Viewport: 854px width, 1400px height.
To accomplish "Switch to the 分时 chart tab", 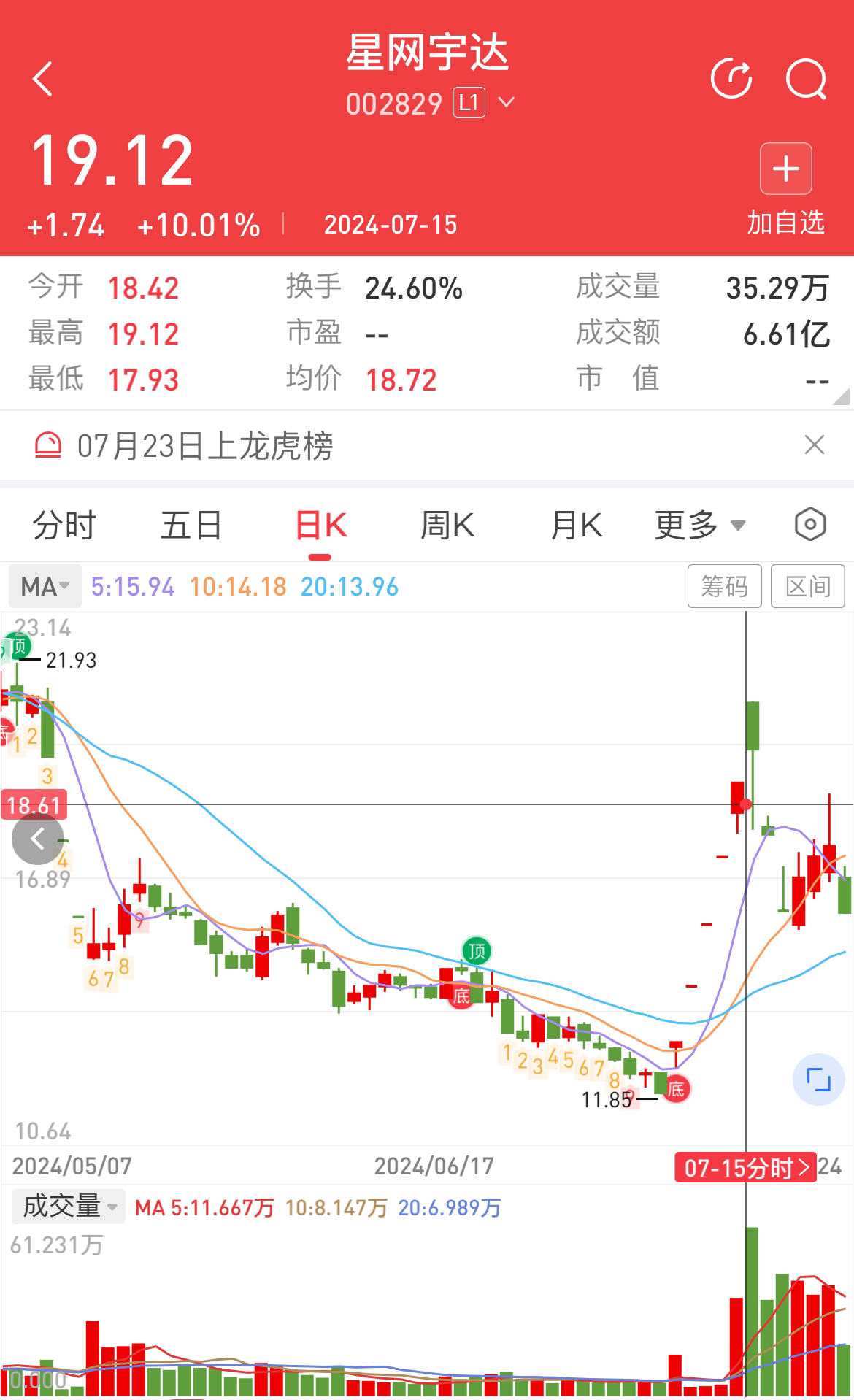I will pyautogui.click(x=64, y=526).
